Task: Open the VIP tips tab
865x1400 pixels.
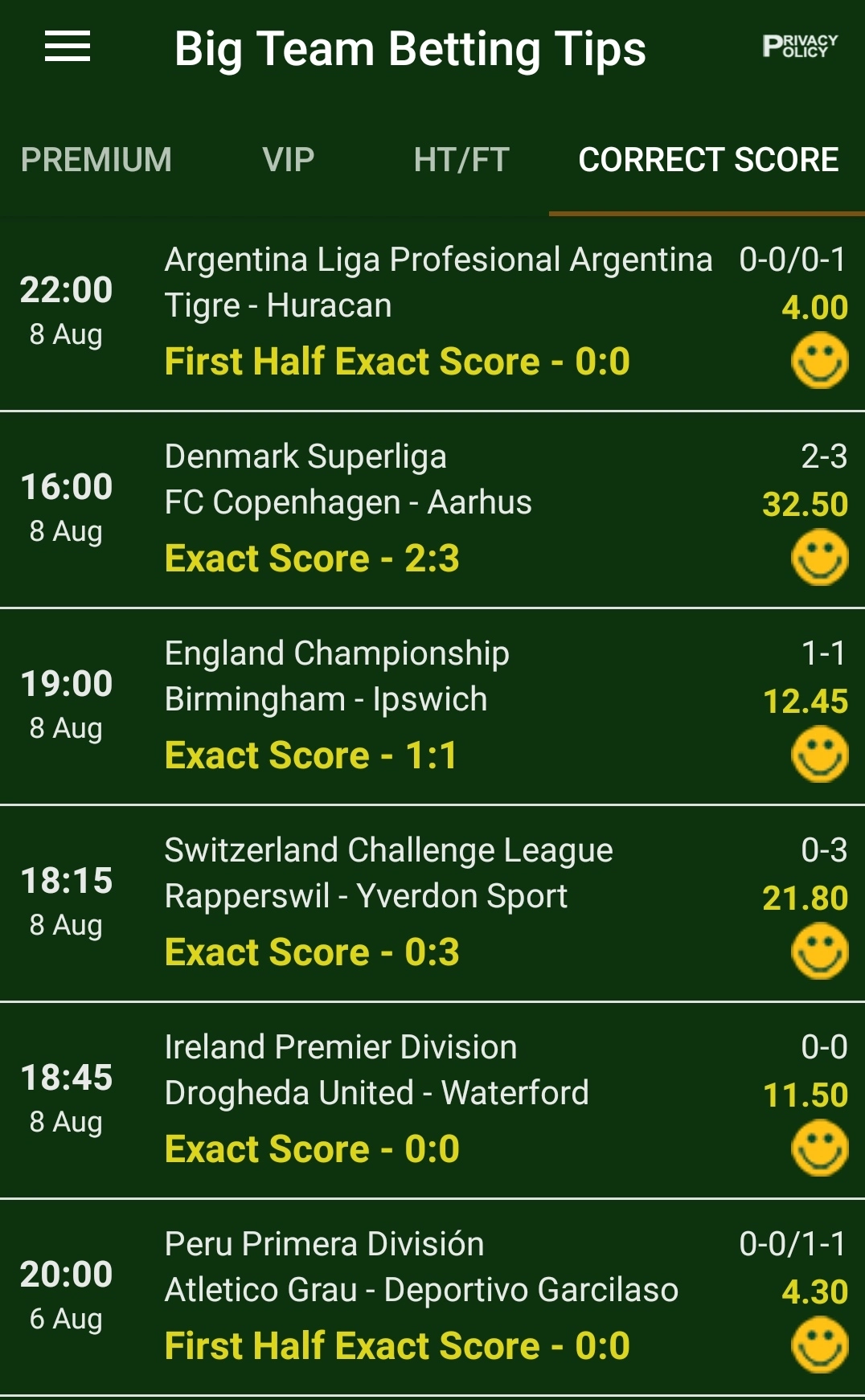Action: tap(288, 161)
